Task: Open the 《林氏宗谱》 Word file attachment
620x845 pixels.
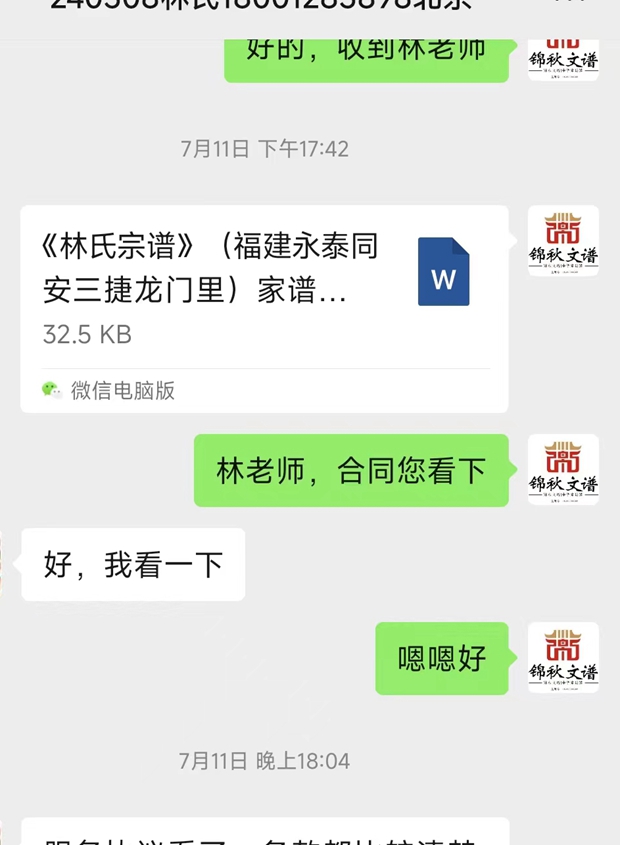Action: (x=264, y=290)
